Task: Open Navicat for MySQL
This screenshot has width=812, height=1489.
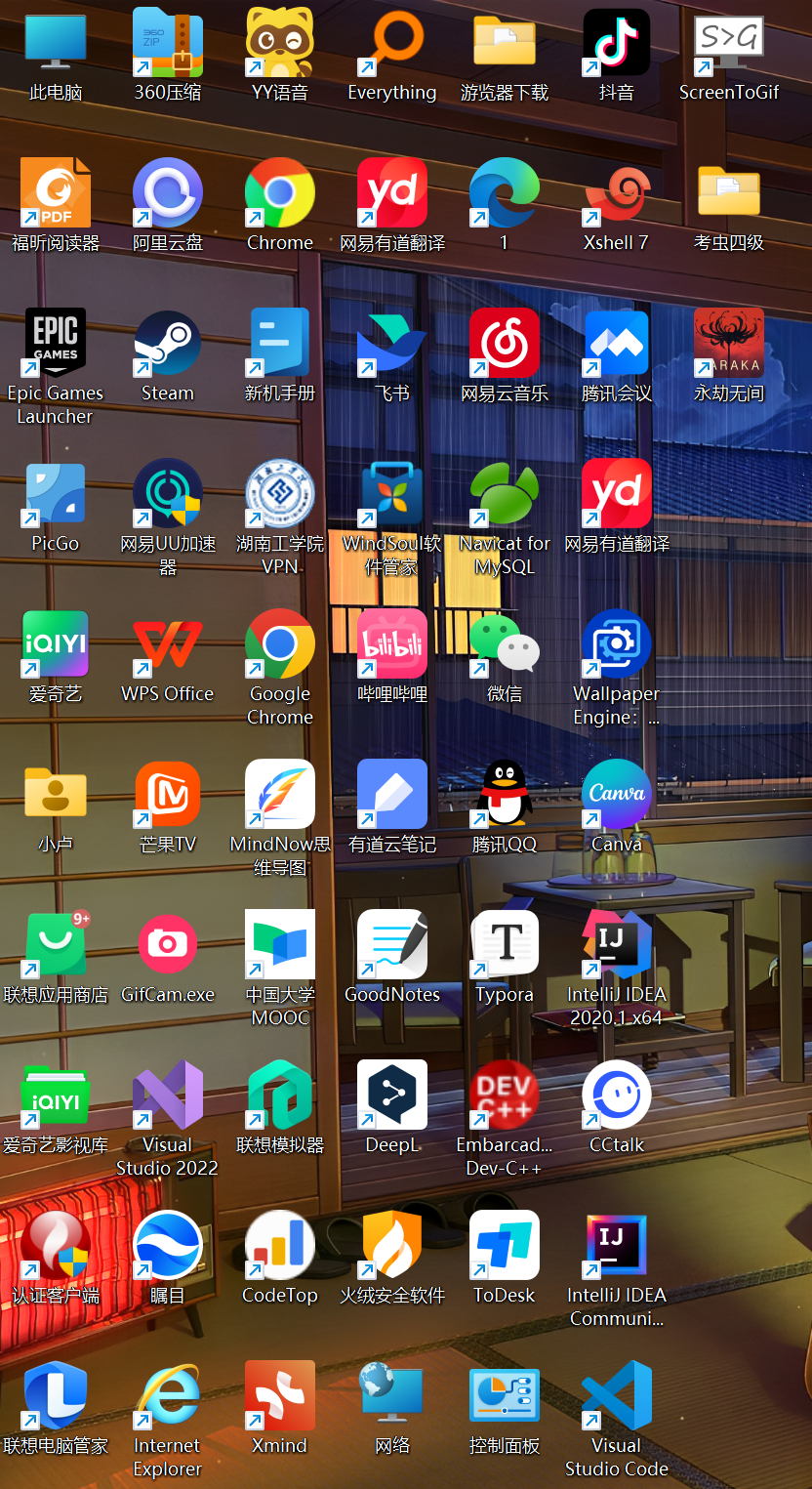Action: point(505,494)
